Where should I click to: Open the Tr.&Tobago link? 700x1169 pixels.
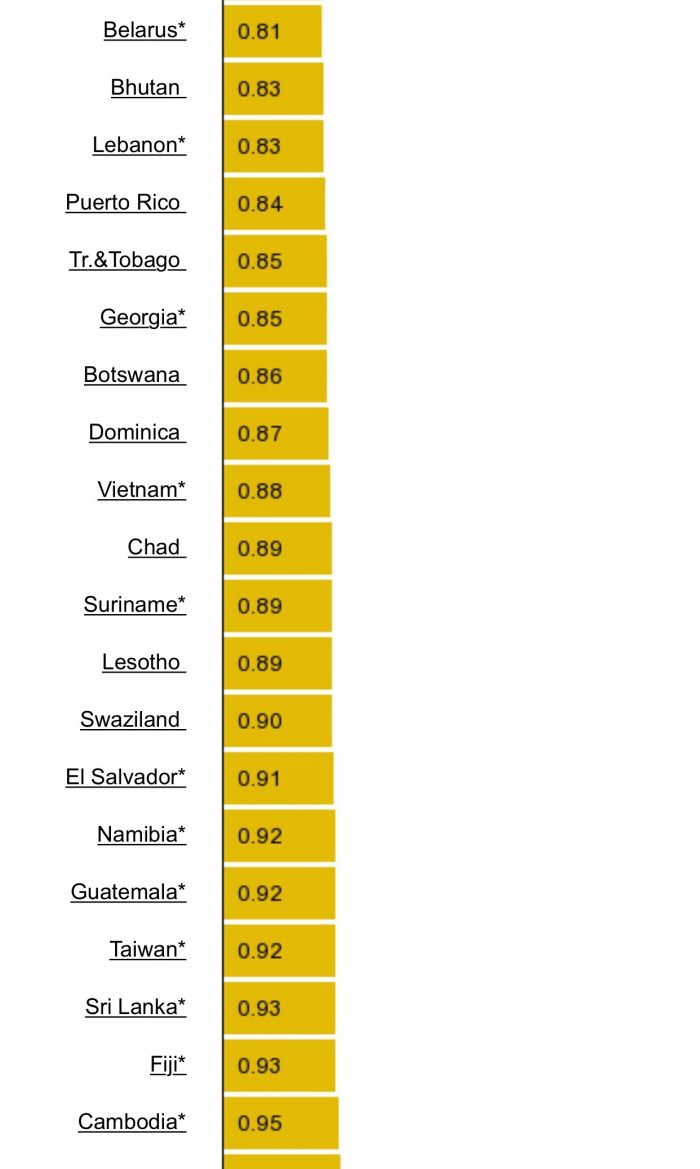pos(127,260)
